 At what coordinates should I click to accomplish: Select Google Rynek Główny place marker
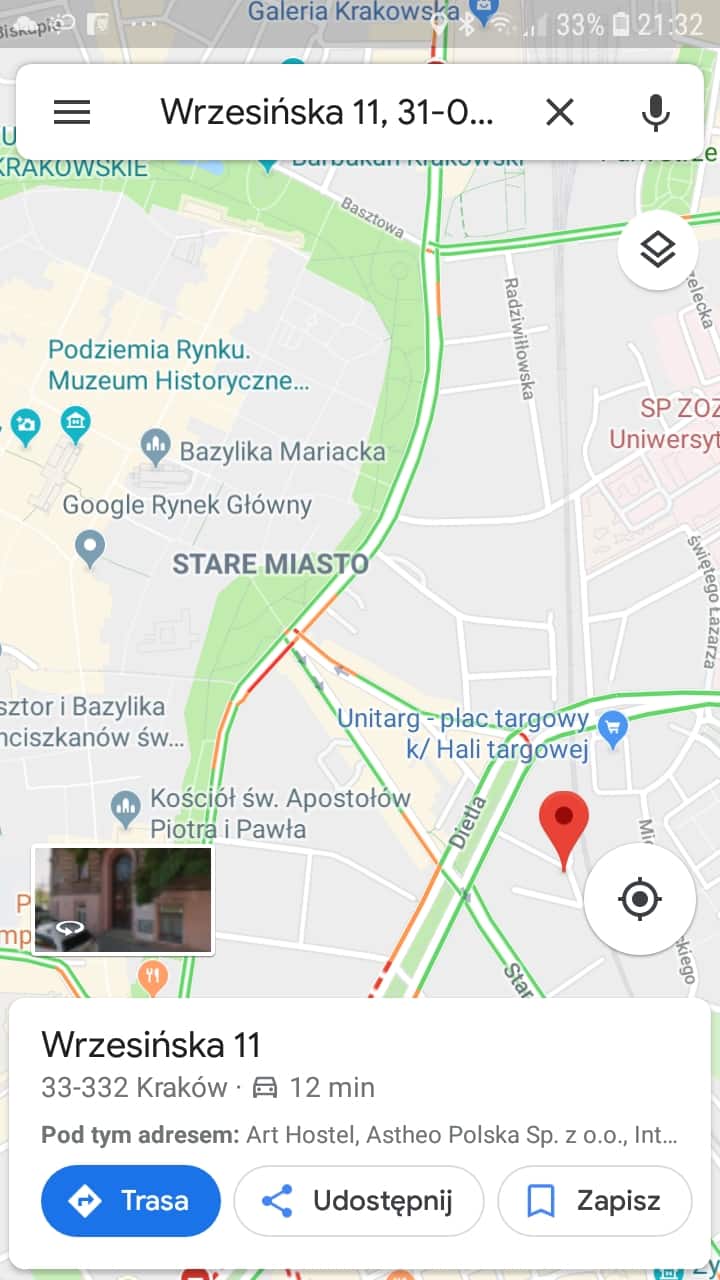91,547
